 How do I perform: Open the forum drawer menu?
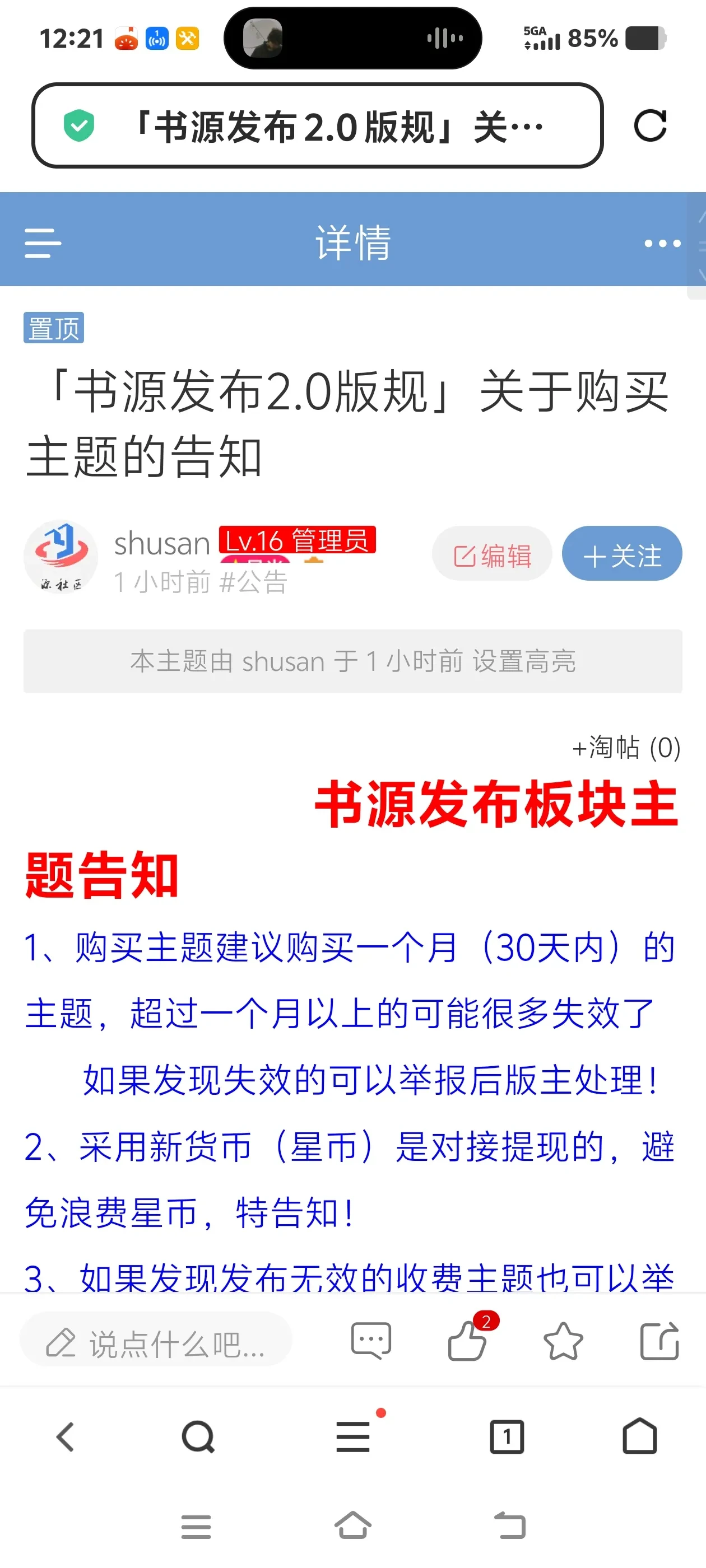point(43,243)
